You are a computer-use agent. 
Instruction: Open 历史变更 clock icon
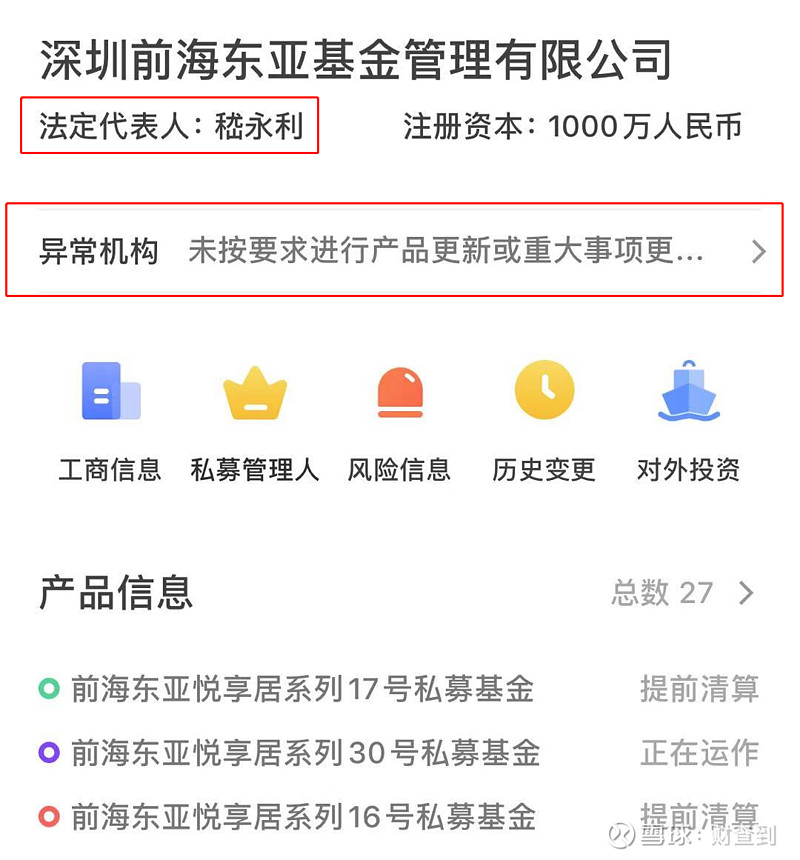tap(543, 390)
